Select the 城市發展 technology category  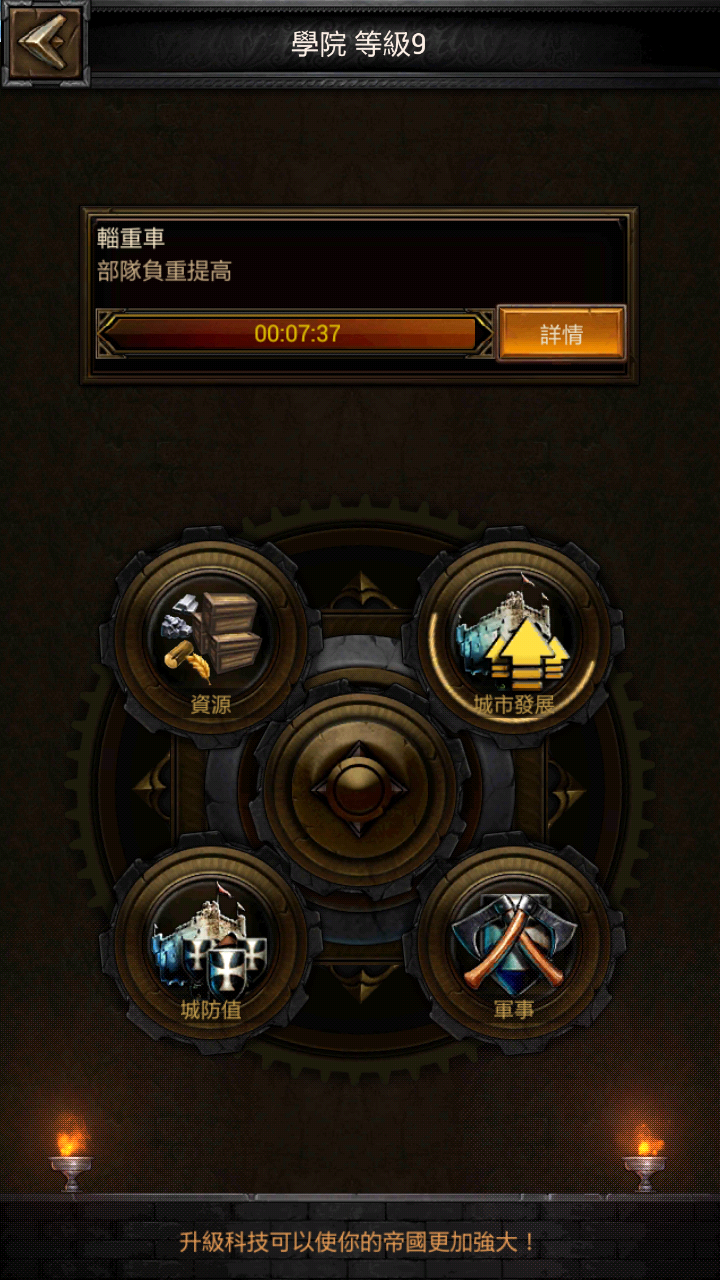coord(514,640)
